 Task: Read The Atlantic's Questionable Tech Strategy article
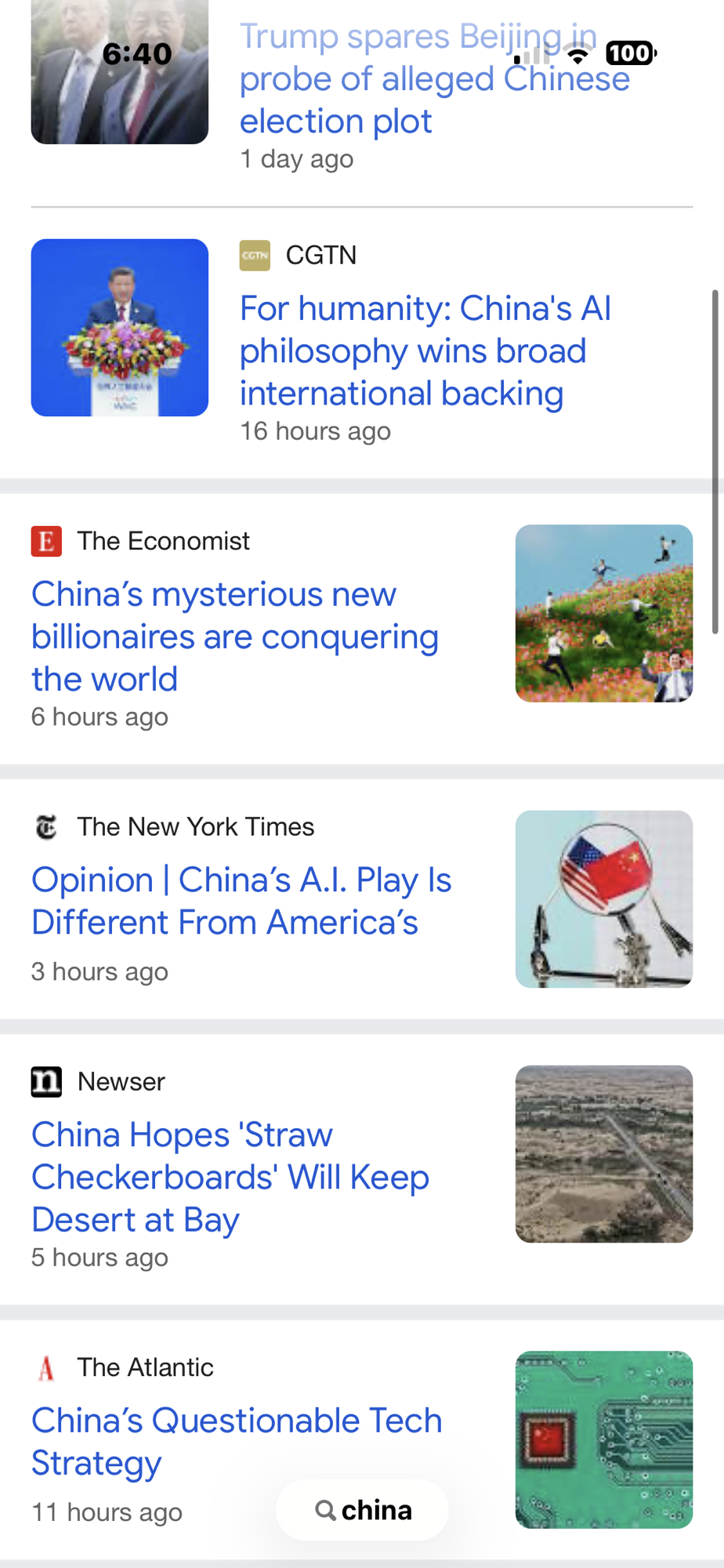[x=237, y=1441]
